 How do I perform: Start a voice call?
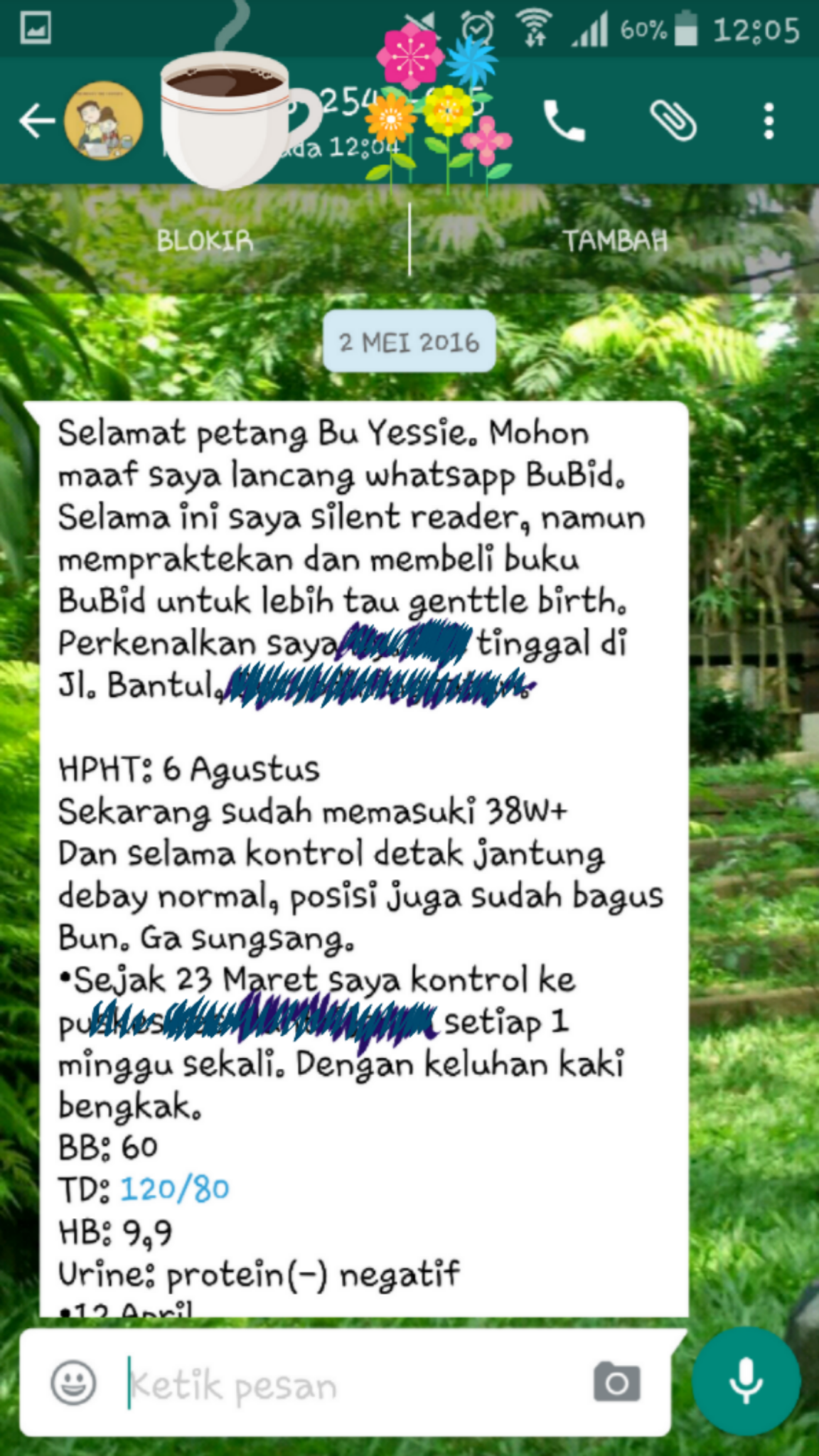click(564, 120)
